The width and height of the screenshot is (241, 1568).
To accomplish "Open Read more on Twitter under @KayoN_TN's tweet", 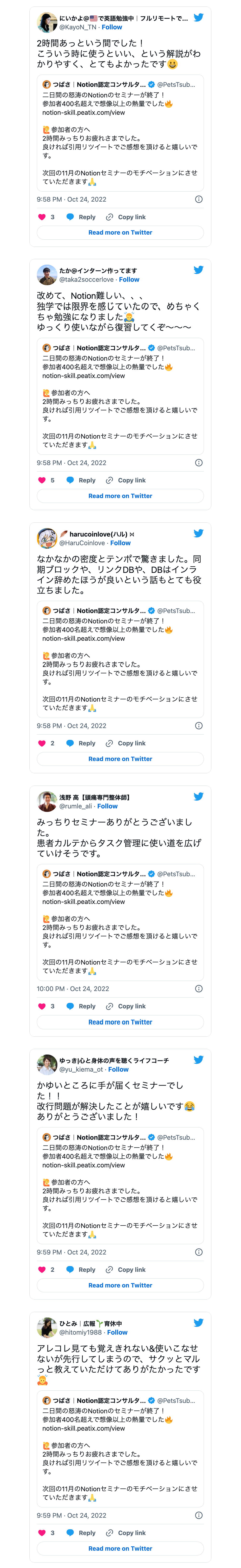I will (120, 232).
